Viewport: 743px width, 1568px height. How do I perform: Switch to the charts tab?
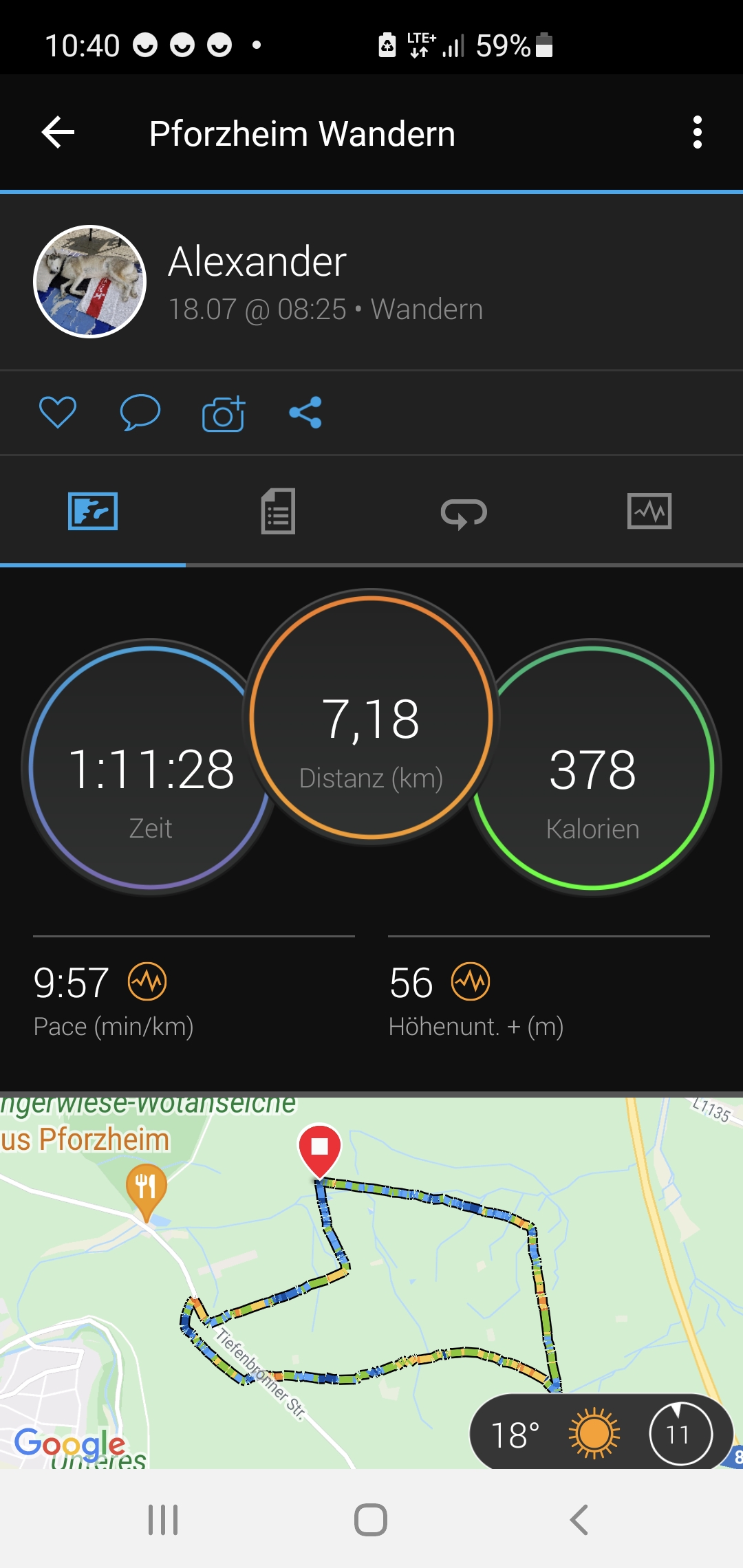pyautogui.click(x=649, y=511)
